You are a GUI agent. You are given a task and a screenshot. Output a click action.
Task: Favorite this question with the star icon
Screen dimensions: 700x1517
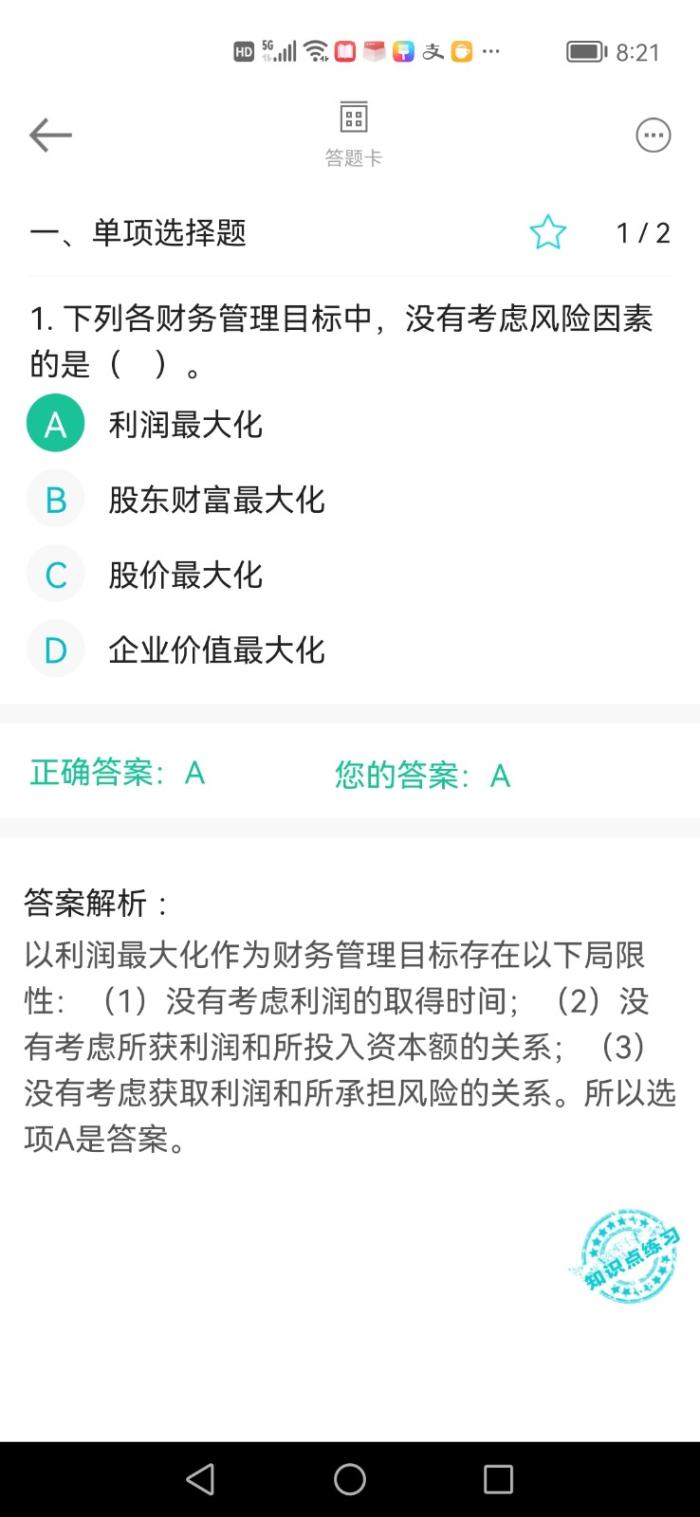coord(547,233)
